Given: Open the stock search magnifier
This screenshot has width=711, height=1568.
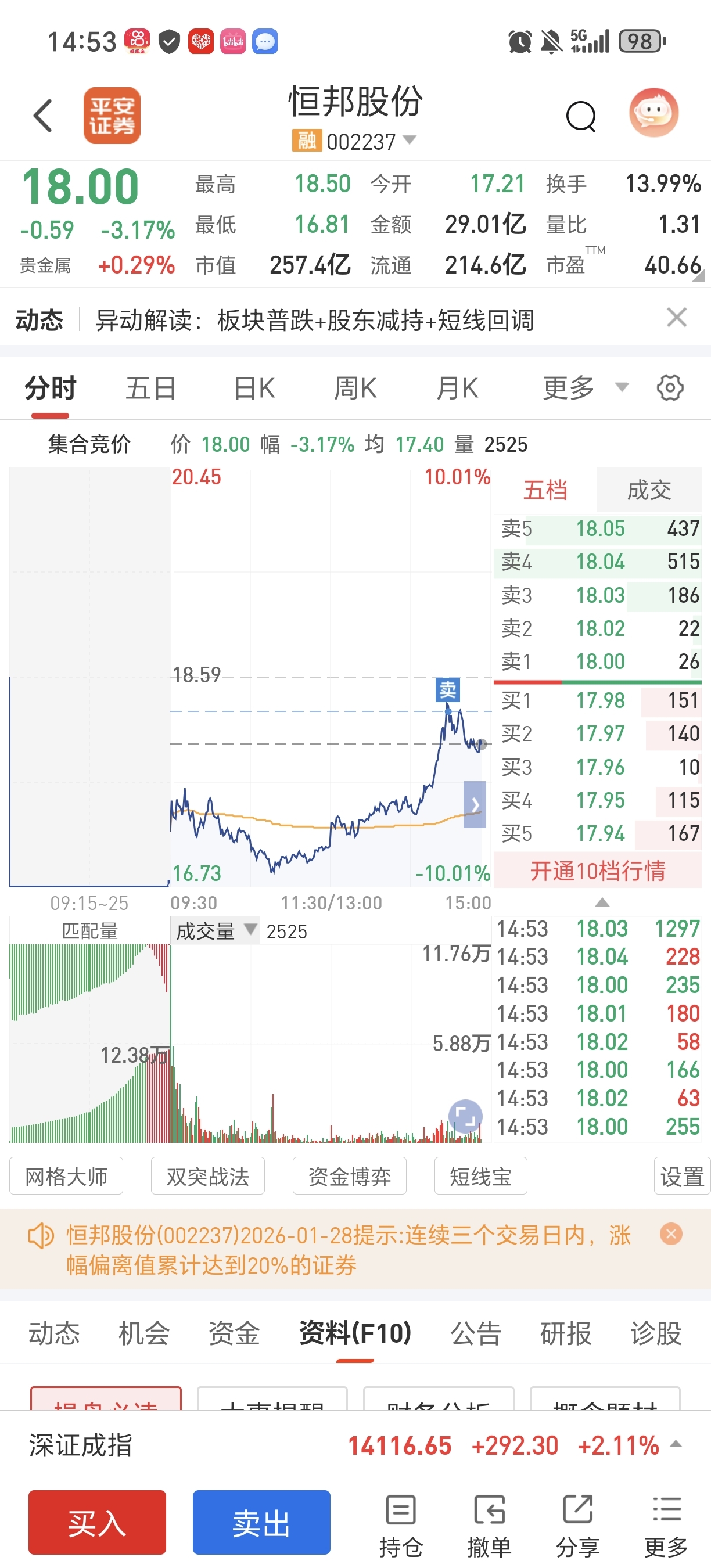Looking at the screenshot, I should [581, 116].
